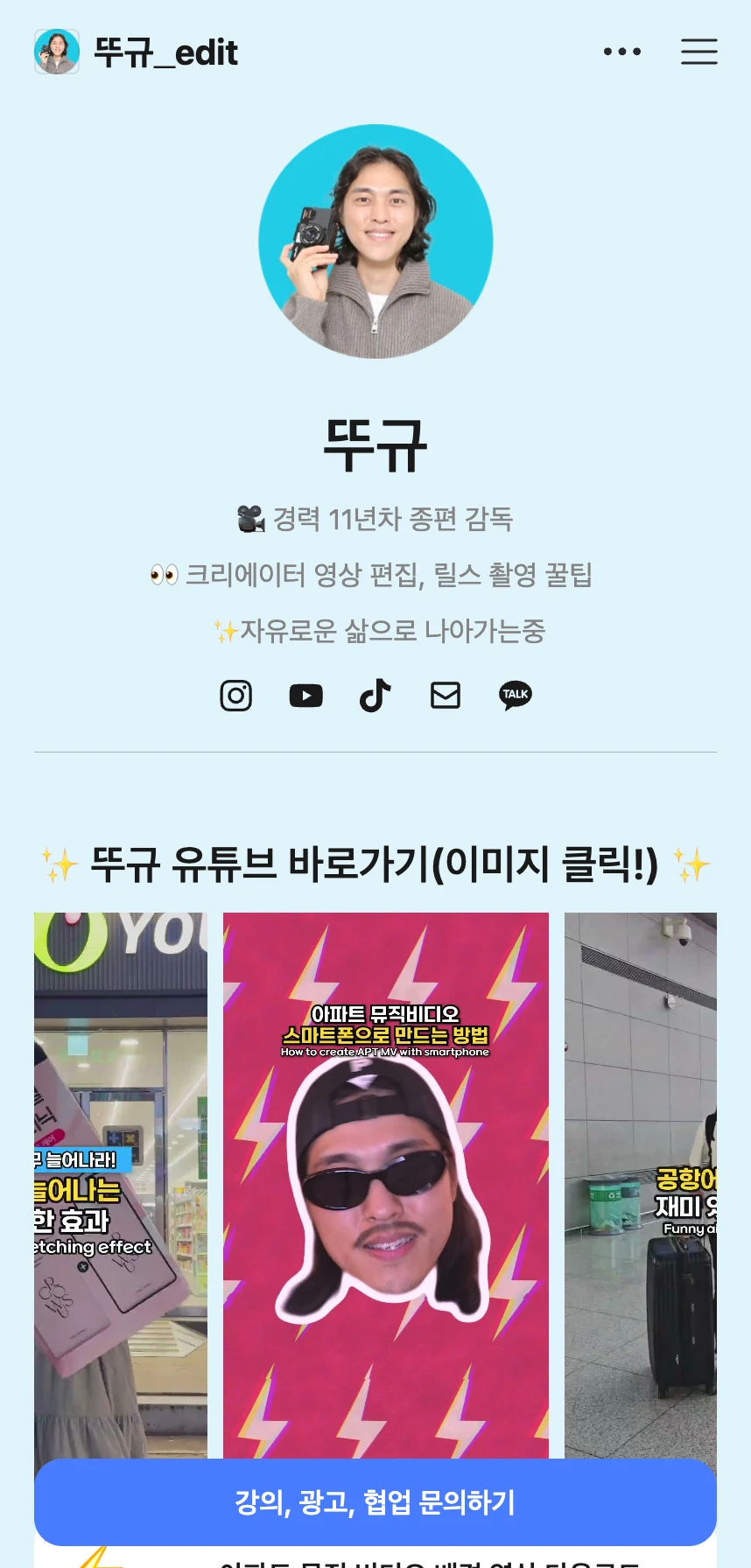Screen dimensions: 751x1568
Task: Open the 아파트 뮤직비디오 video thumbnail
Action: point(386,1181)
